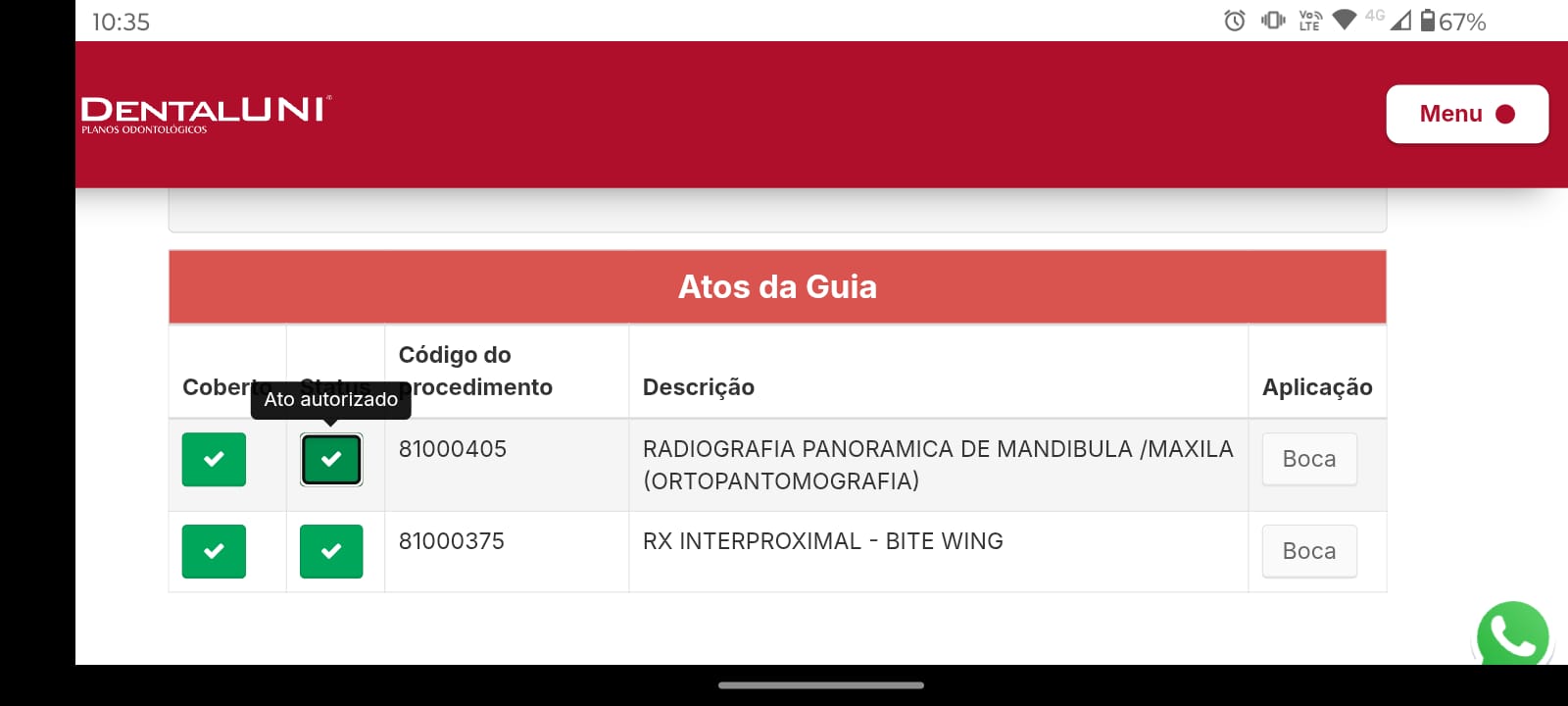This screenshot has width=1568, height=706.
Task: Tap the coverage check icon for 81000375
Action: click(x=214, y=551)
